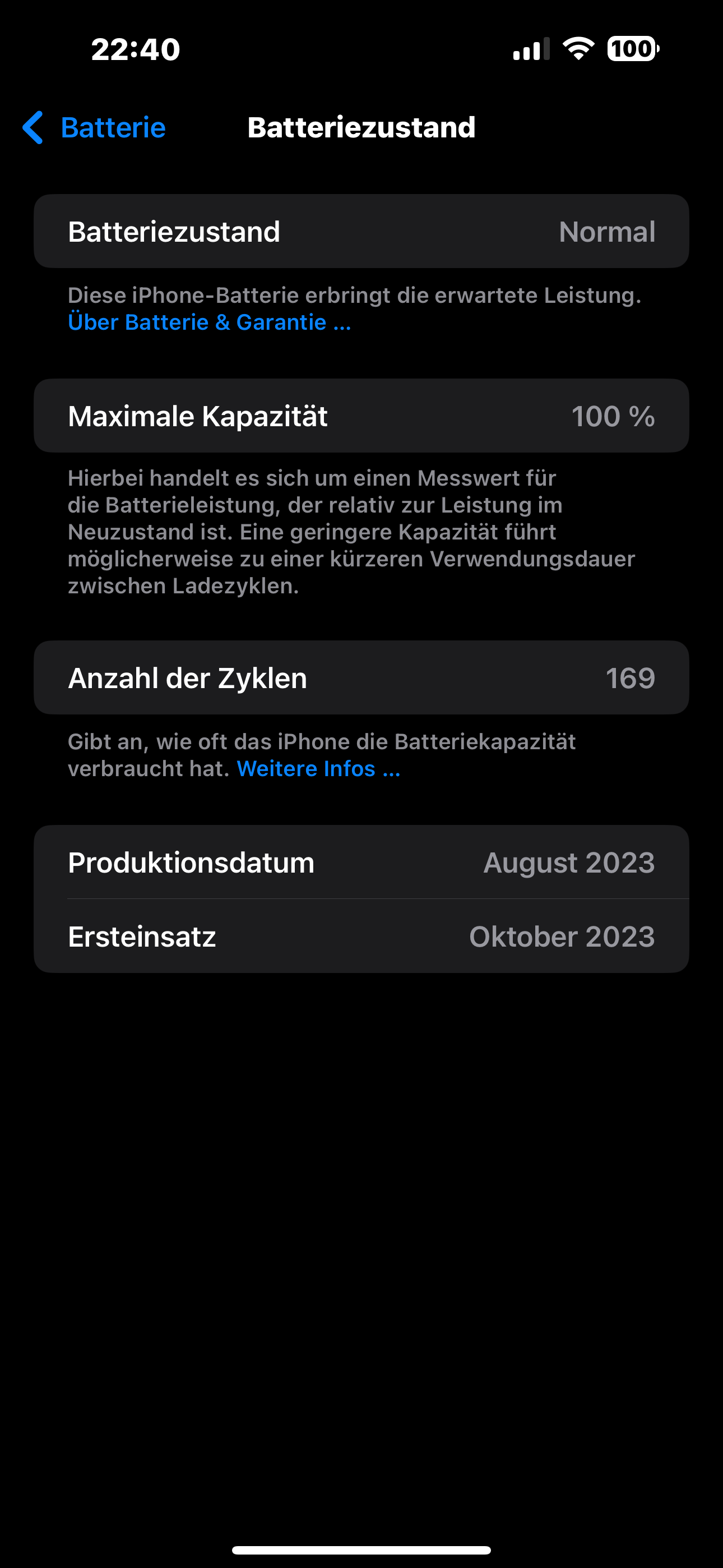Image resolution: width=723 pixels, height=1568 pixels.
Task: Go back to Batterie settings
Action: tap(94, 128)
